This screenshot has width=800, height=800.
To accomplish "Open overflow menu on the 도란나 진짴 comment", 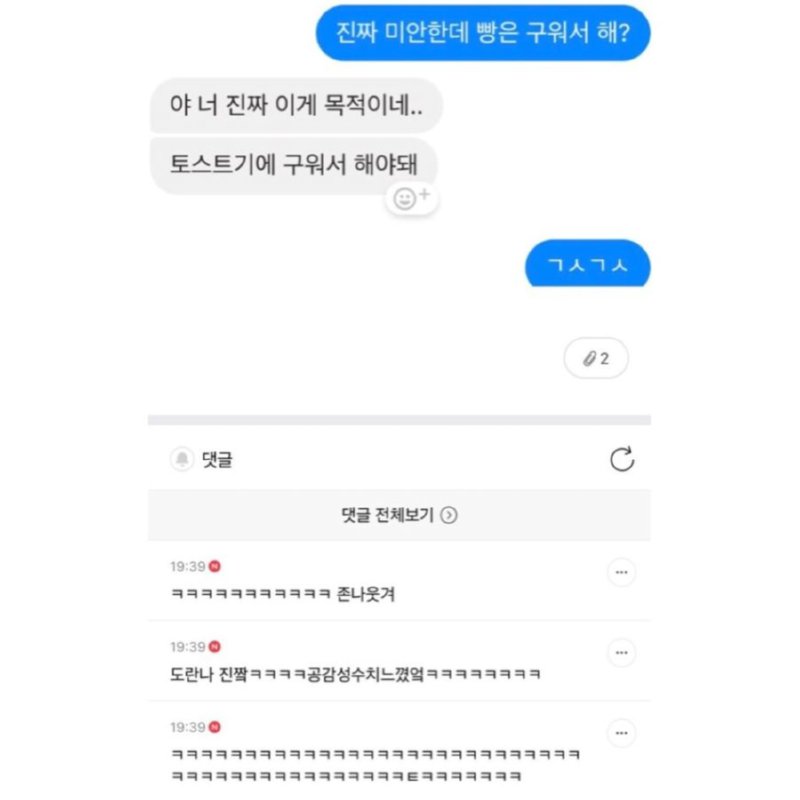I will [621, 653].
